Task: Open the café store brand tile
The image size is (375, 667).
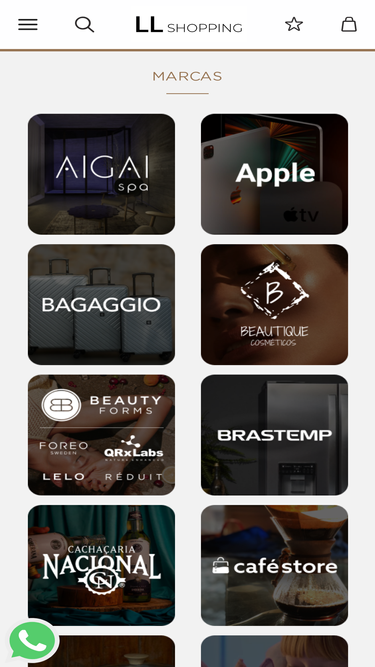Action: point(274,565)
